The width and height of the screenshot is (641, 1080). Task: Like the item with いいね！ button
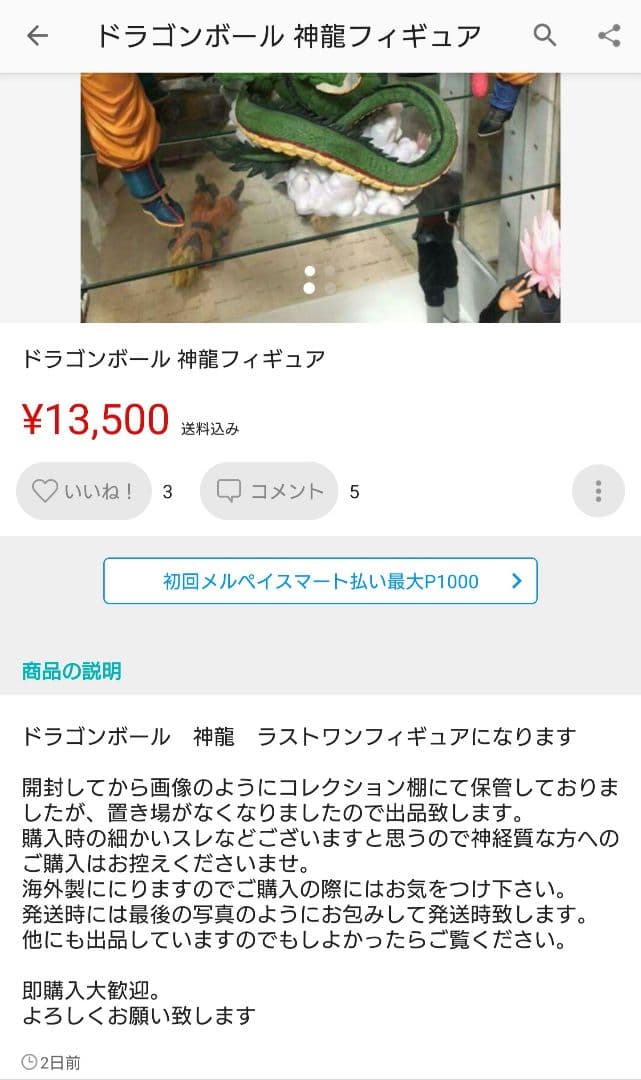point(84,491)
